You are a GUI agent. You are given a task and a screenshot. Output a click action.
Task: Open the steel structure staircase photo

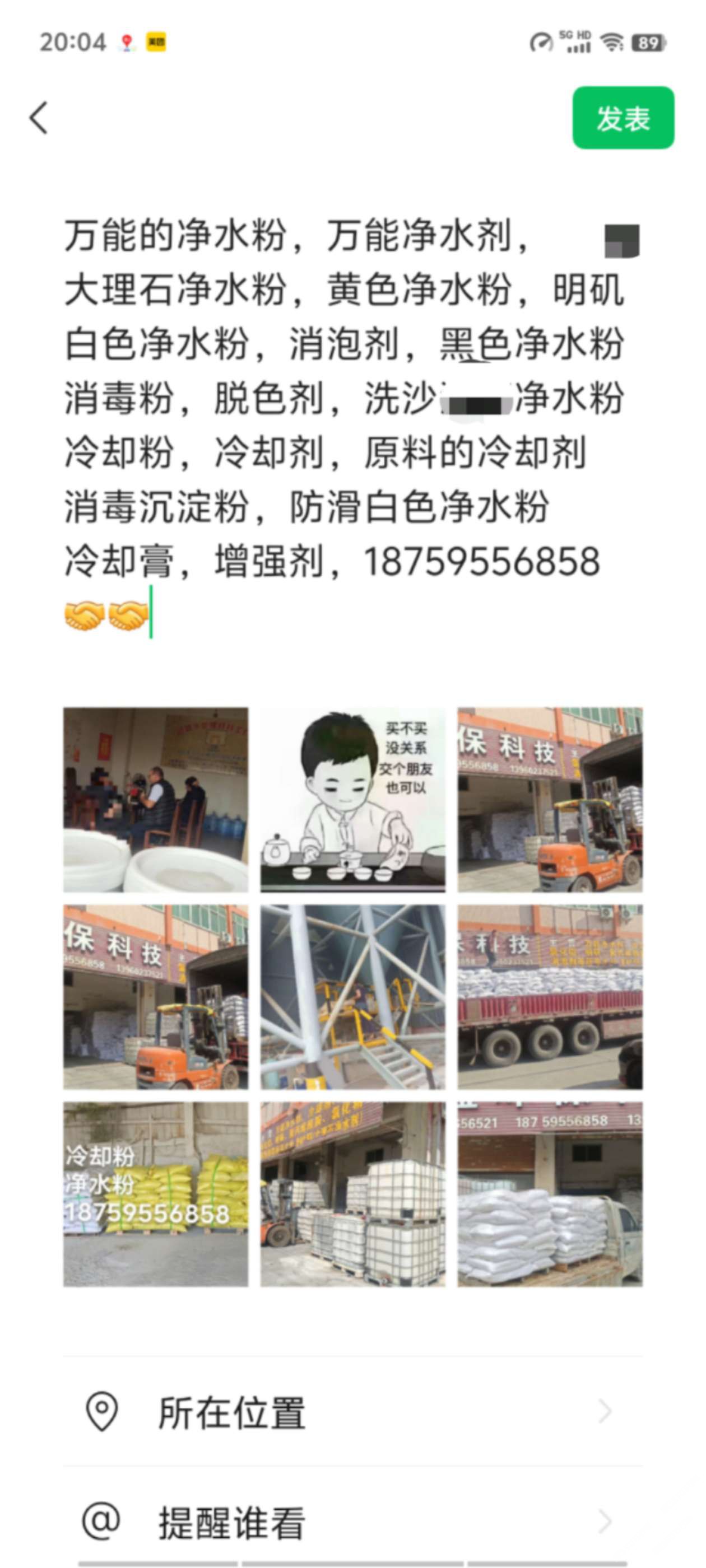tap(352, 996)
